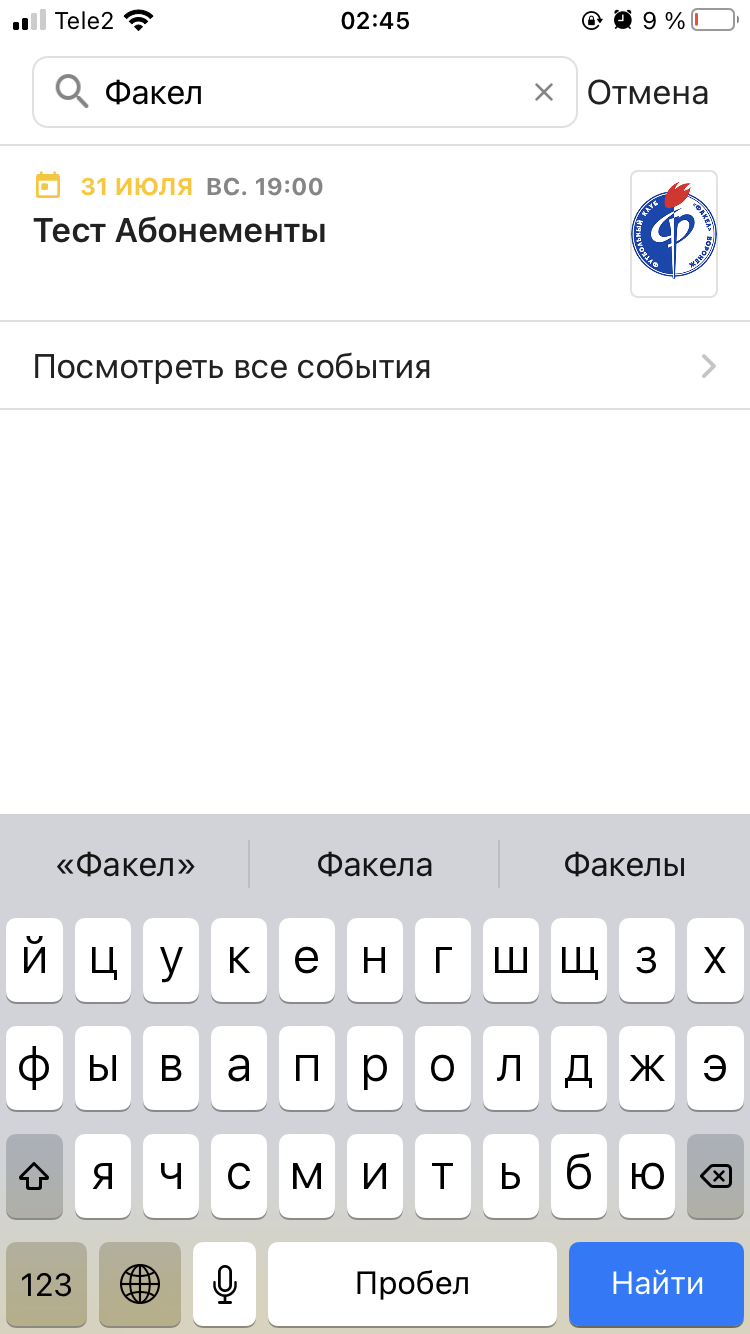Choose the keyboard suggestion Факелы

click(x=625, y=865)
